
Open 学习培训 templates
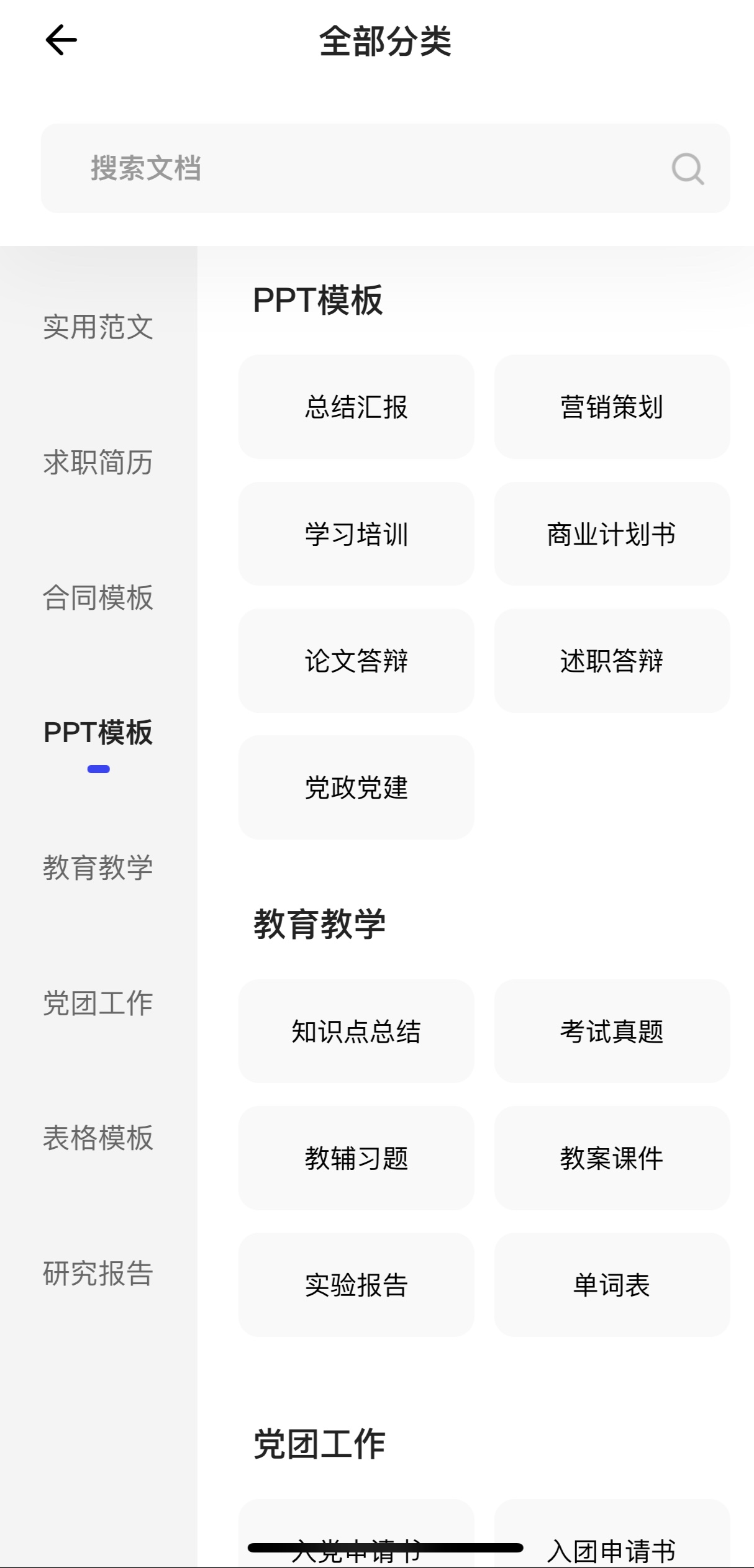click(x=356, y=534)
